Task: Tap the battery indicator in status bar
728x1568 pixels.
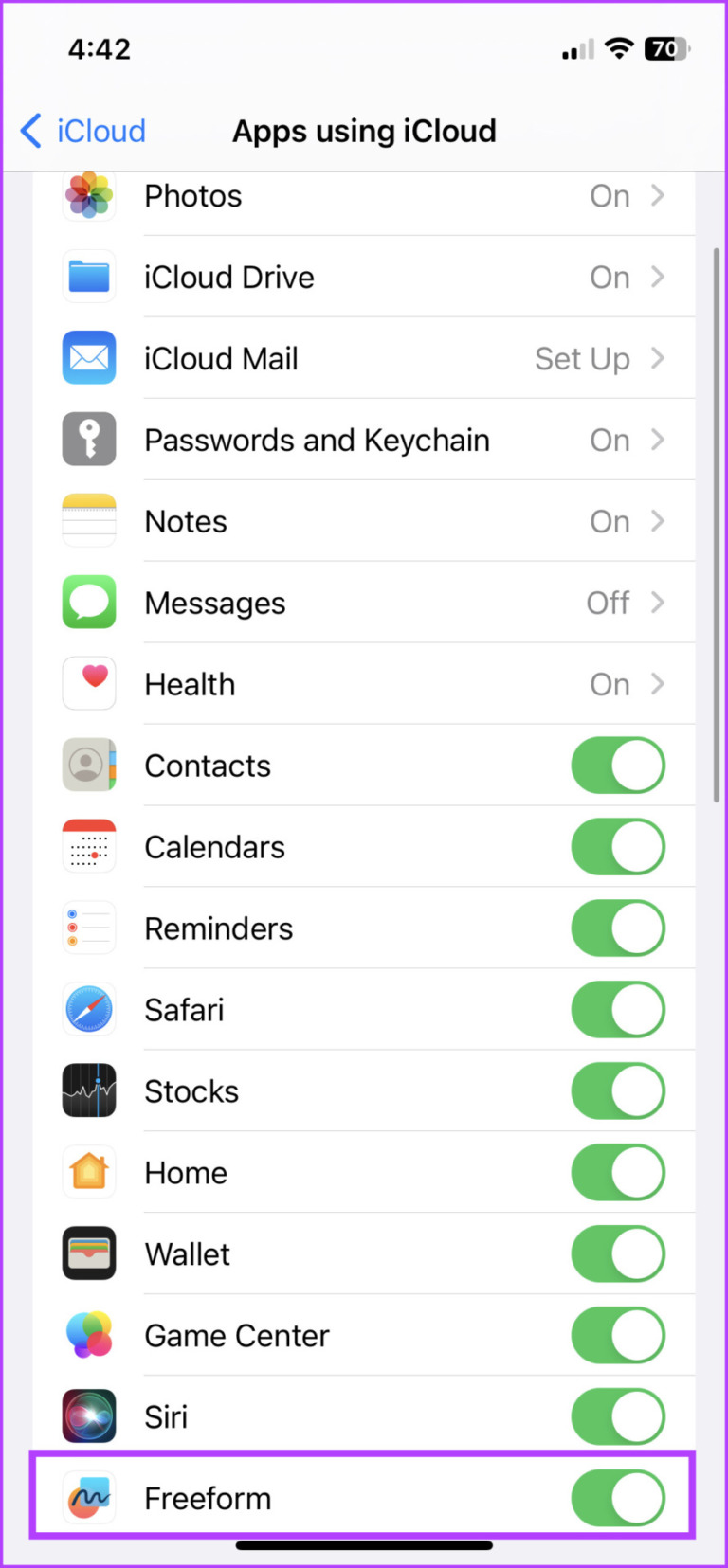Action: pos(665,48)
